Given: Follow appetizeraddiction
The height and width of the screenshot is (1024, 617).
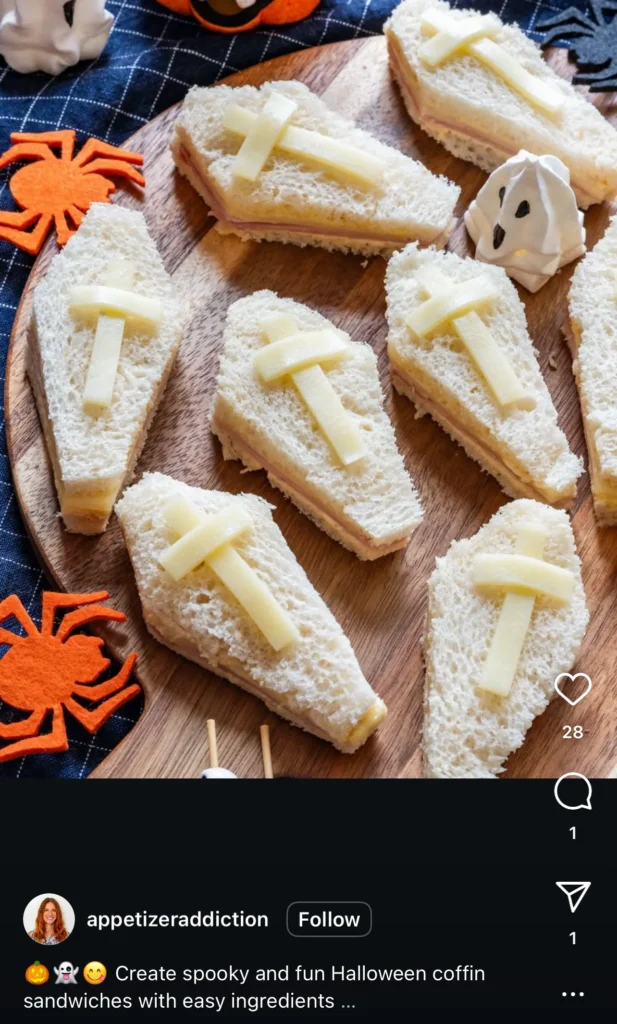Looking at the screenshot, I should pos(329,919).
